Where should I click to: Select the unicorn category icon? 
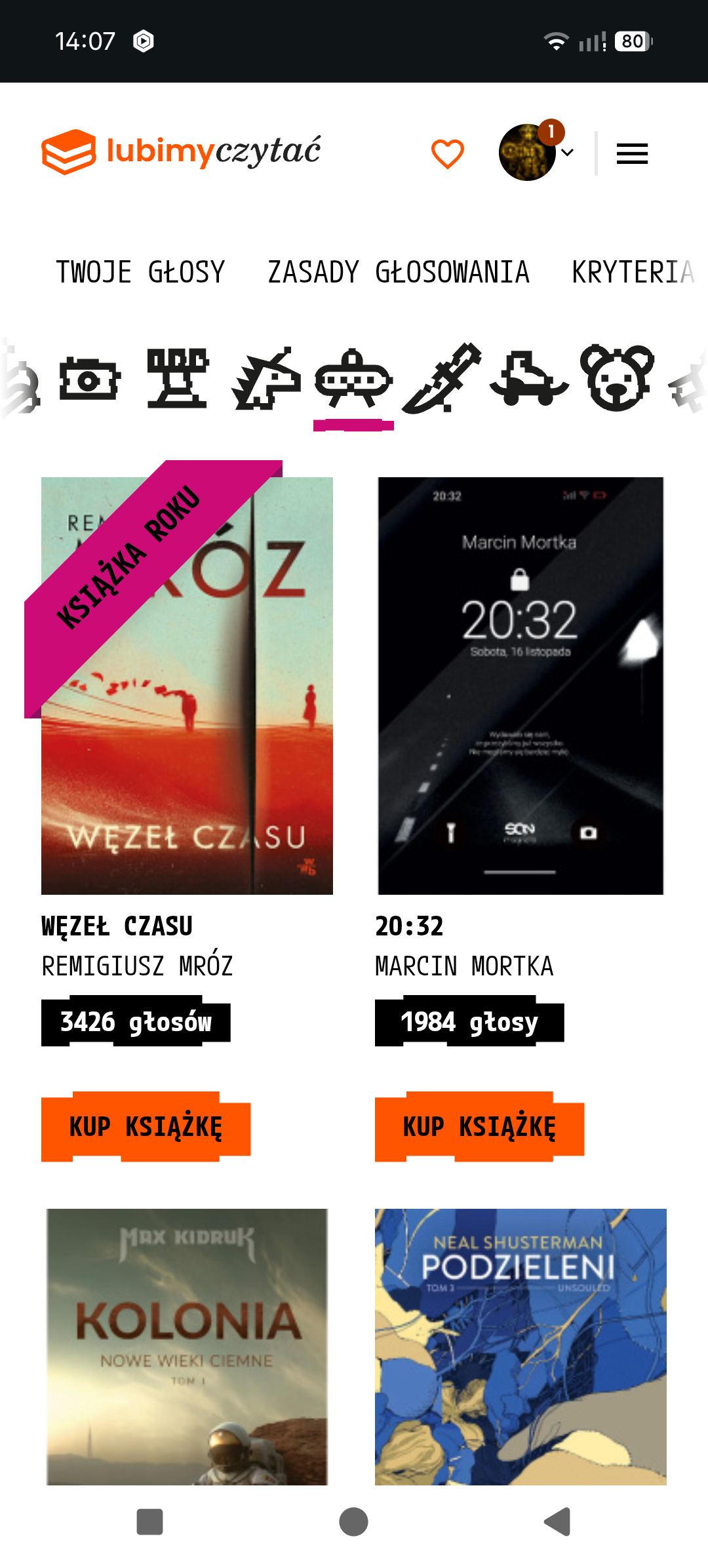[x=265, y=379]
